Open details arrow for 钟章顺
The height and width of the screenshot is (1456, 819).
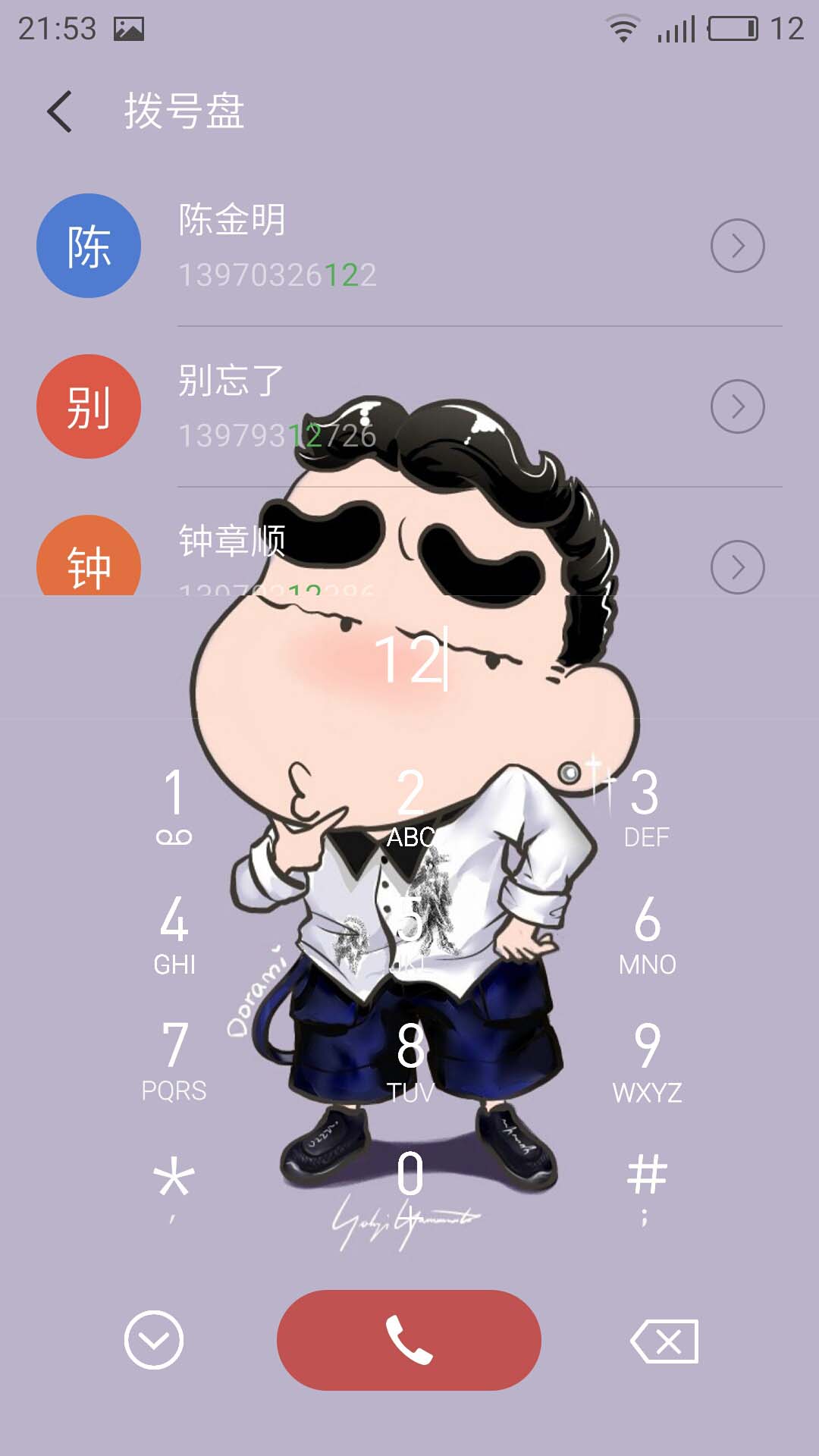[737, 566]
